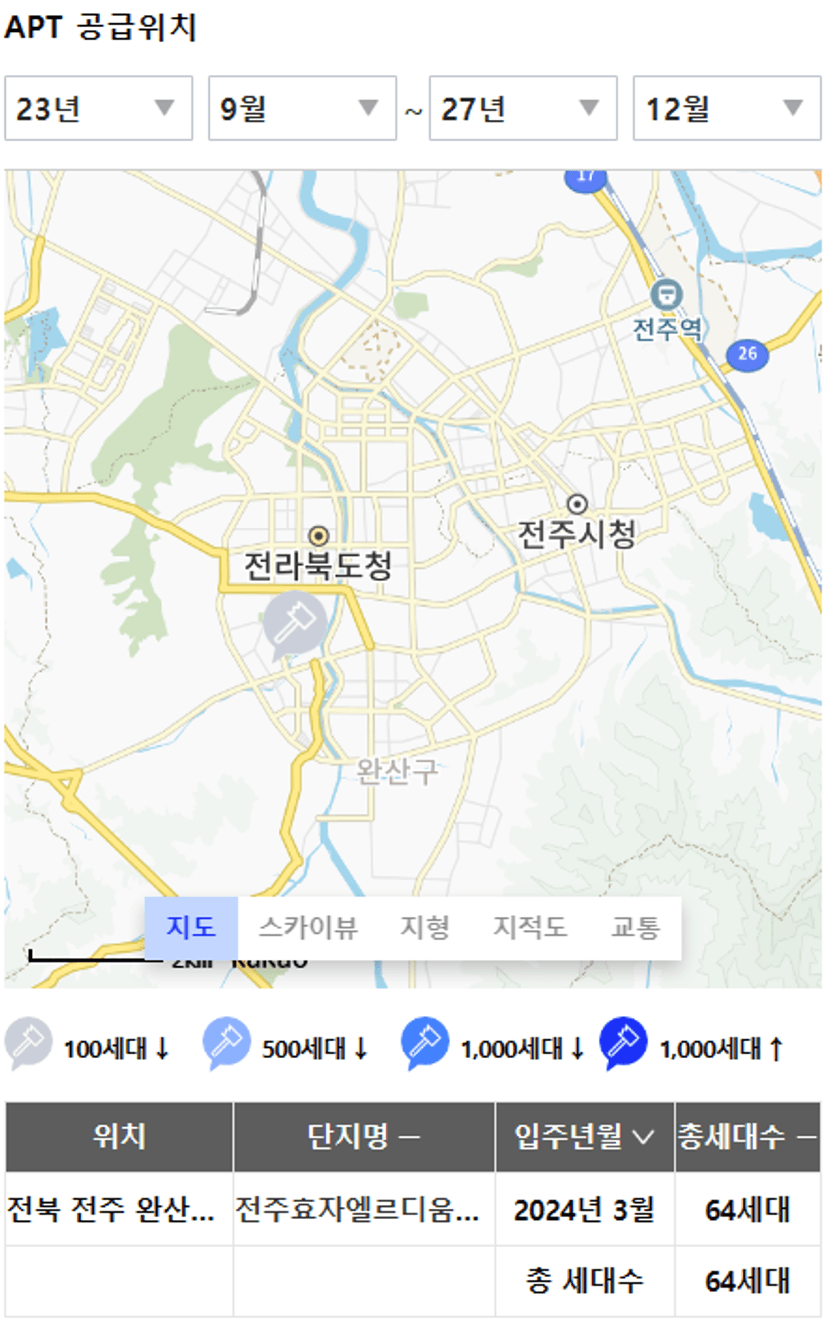Open the end year dropdown showing 27년

pyautogui.click(x=522, y=108)
